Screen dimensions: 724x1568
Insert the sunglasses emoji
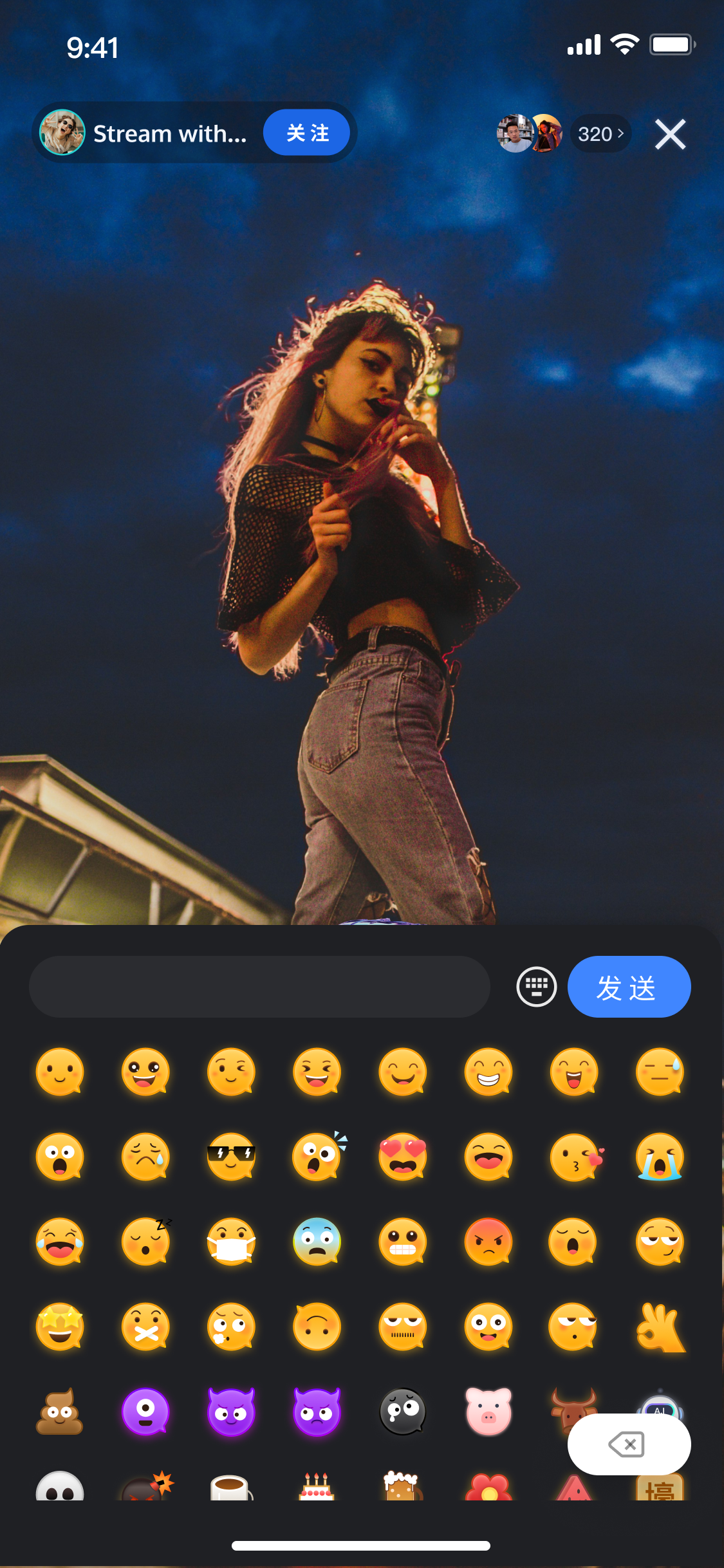[x=232, y=1157]
